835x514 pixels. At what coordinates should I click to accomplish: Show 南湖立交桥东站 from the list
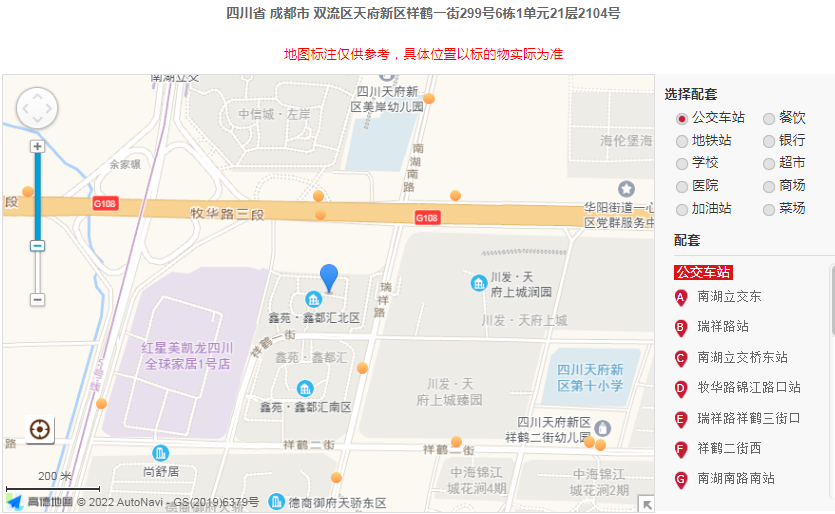742,357
